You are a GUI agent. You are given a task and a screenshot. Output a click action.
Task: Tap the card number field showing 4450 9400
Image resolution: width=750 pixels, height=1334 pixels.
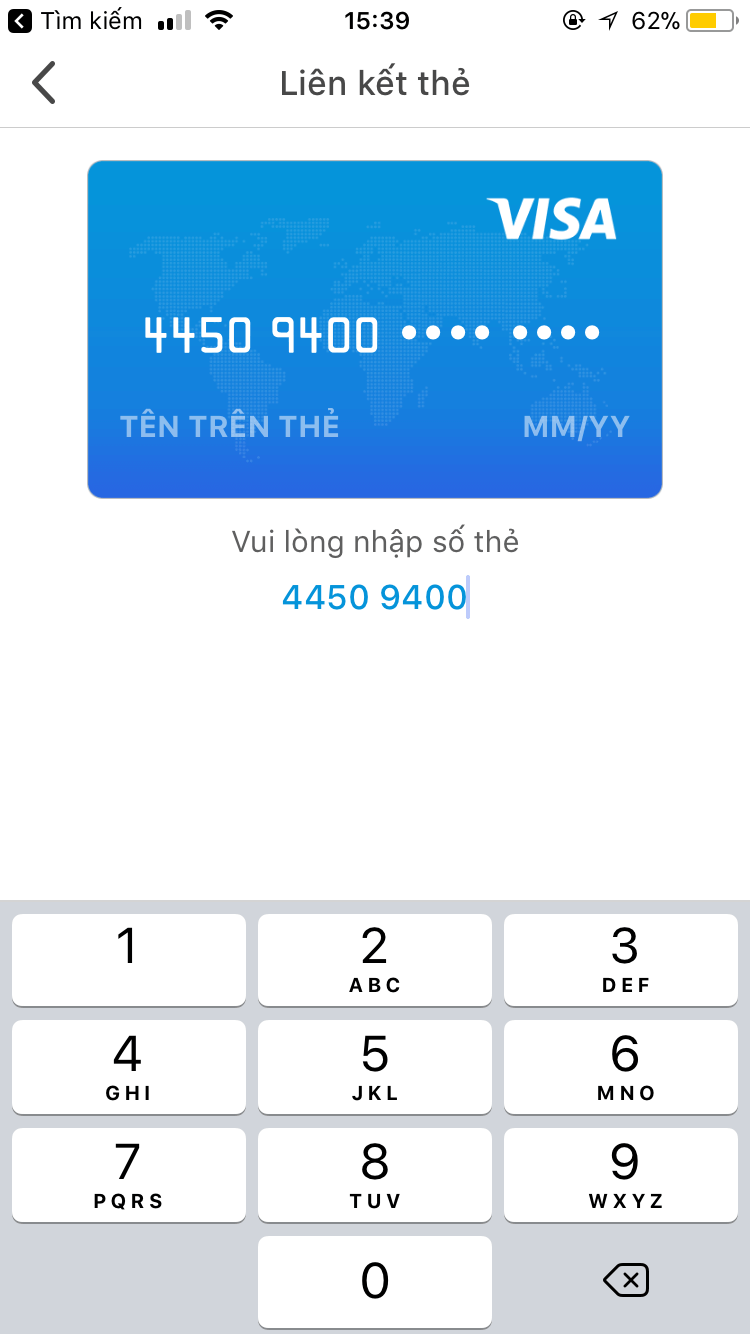click(375, 598)
